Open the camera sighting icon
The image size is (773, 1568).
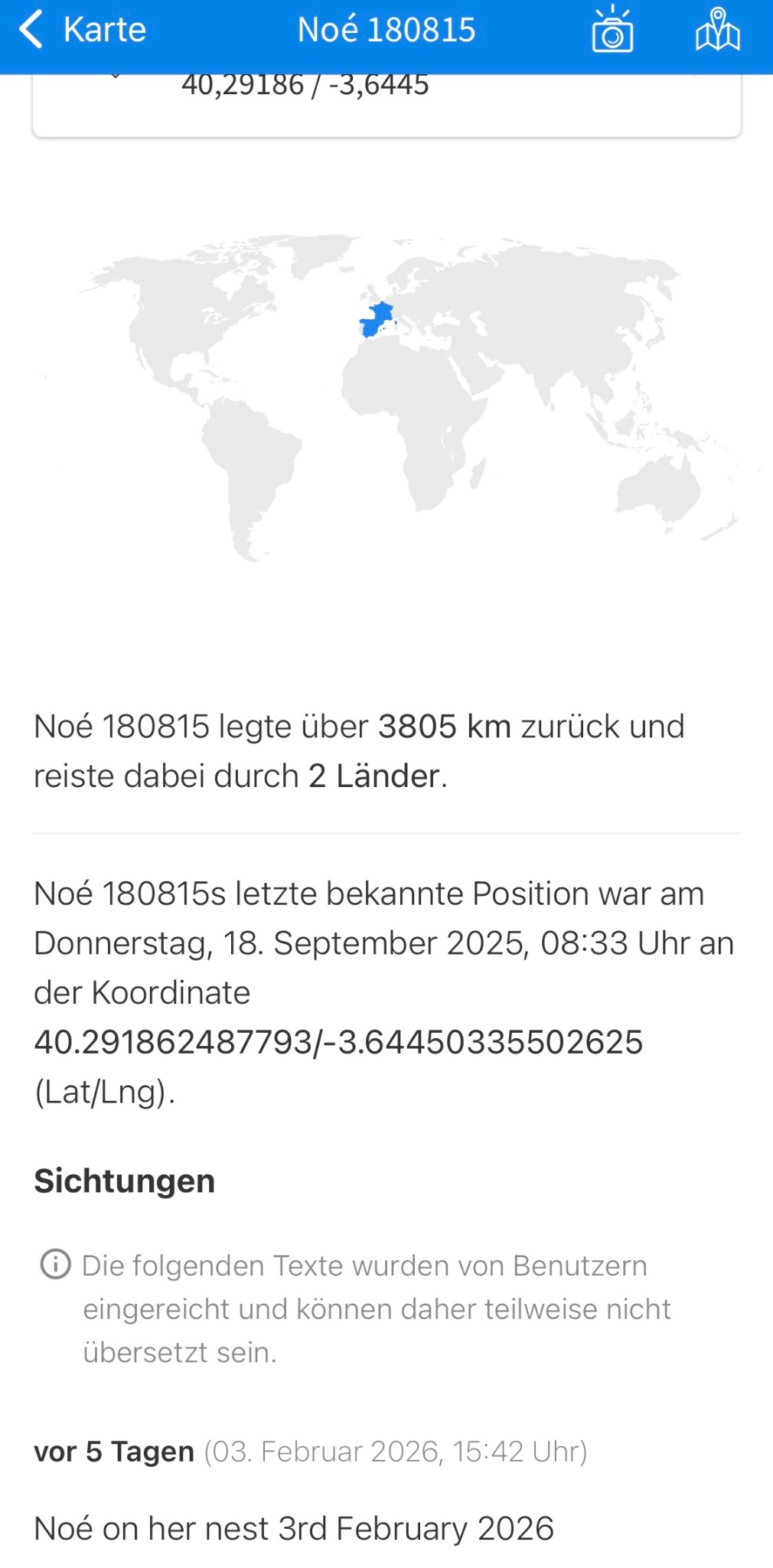tap(612, 31)
